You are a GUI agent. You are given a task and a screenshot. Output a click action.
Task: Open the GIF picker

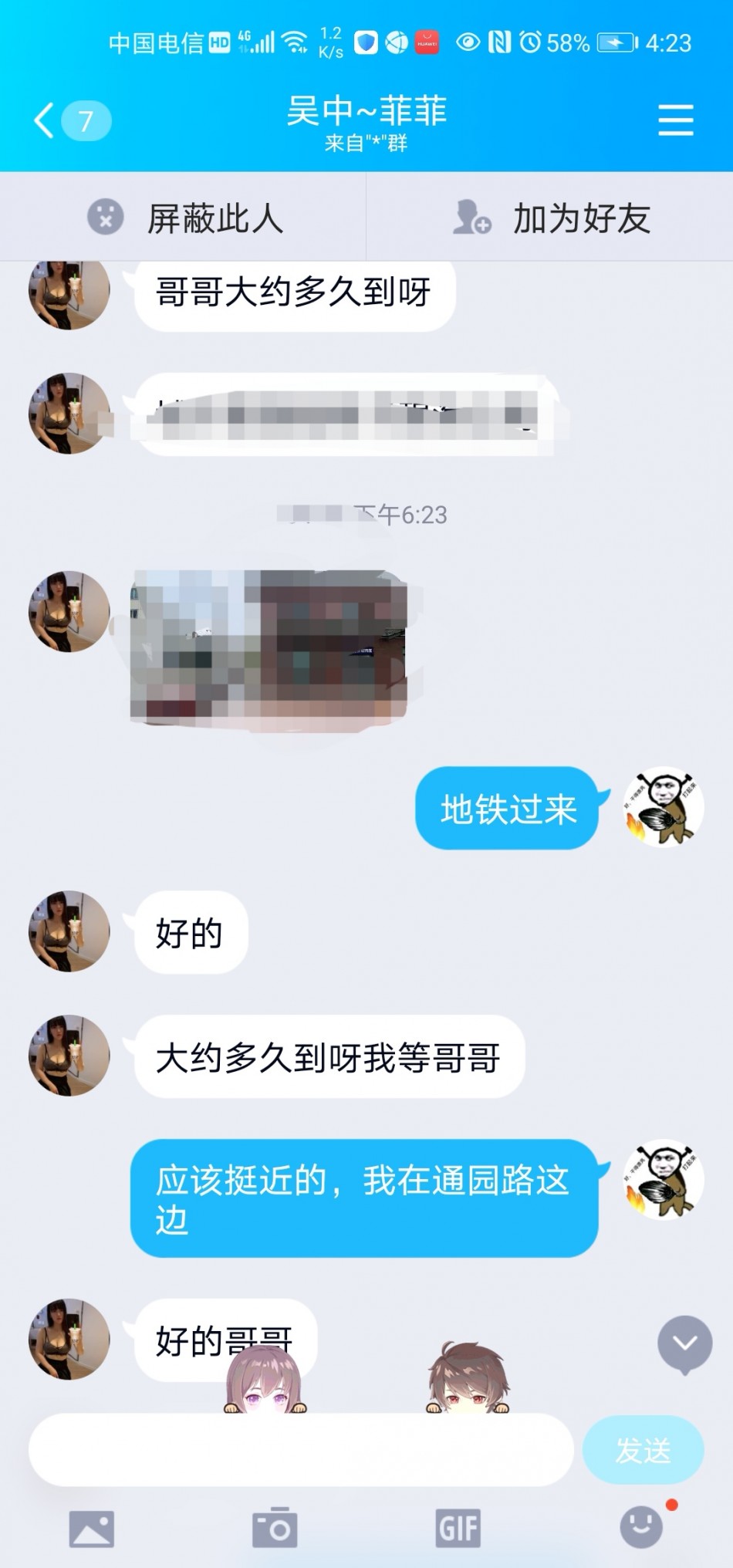tap(458, 1529)
